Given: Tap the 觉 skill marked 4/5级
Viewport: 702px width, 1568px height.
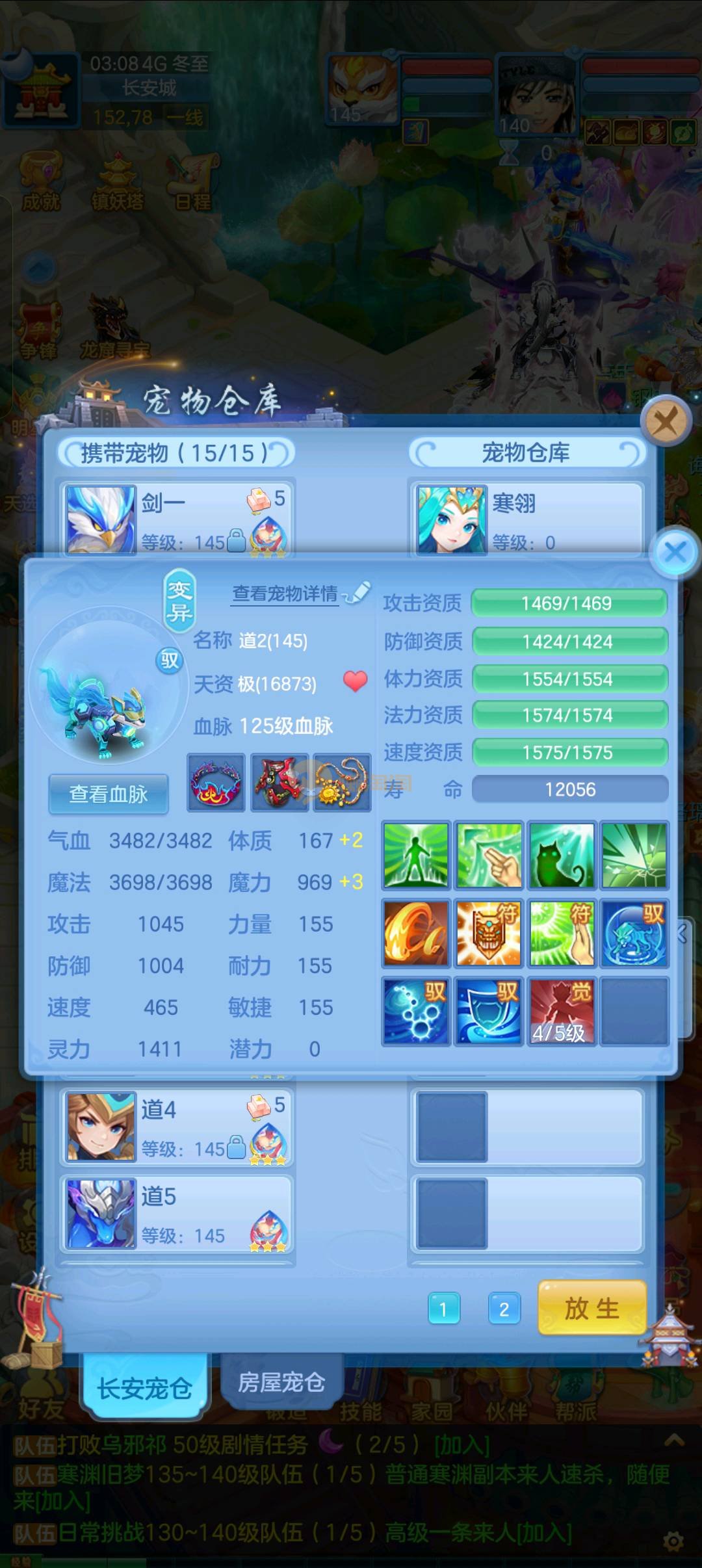Looking at the screenshot, I should point(562,1012).
